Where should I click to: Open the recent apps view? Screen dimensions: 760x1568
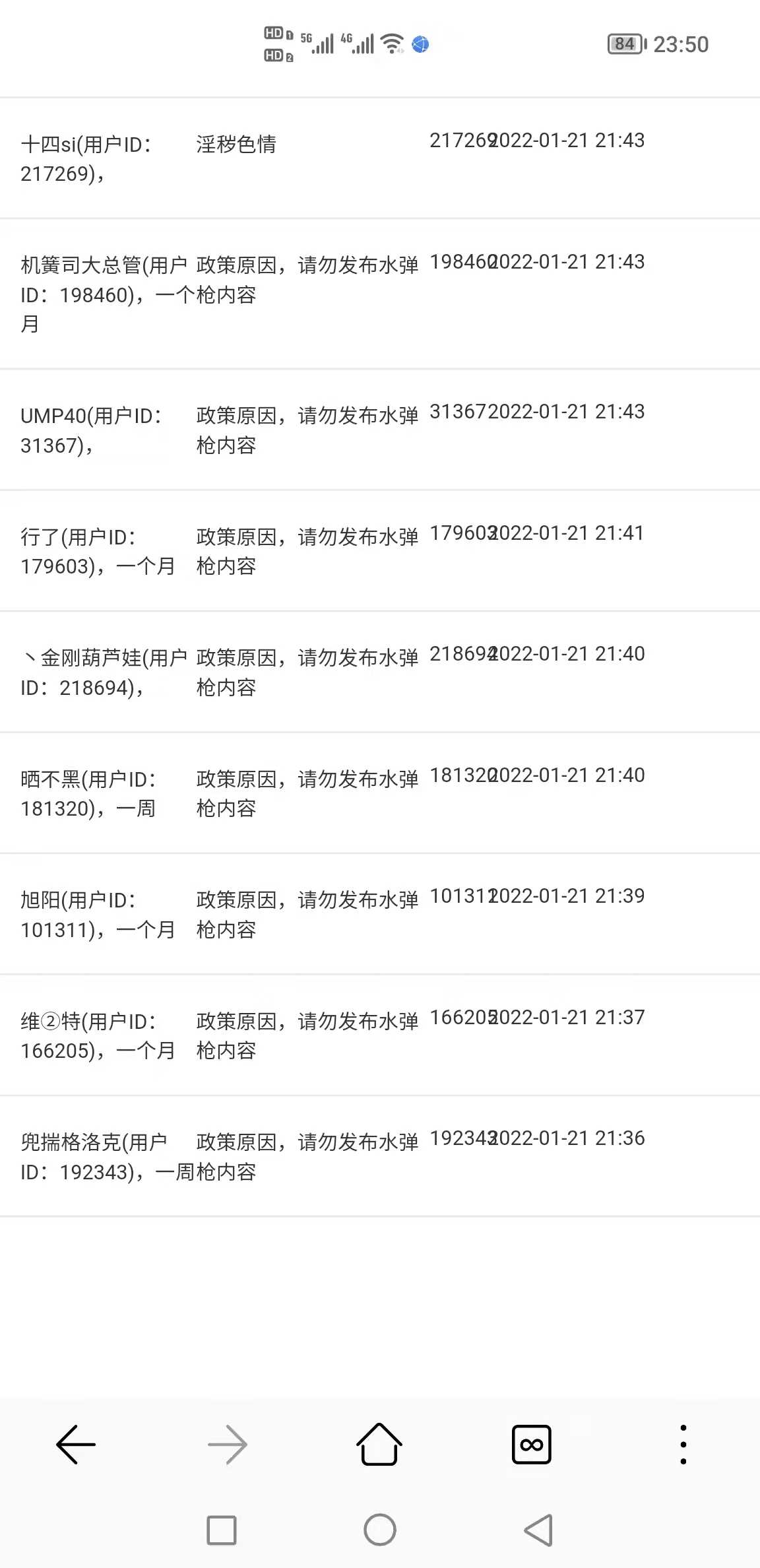coord(222,1530)
